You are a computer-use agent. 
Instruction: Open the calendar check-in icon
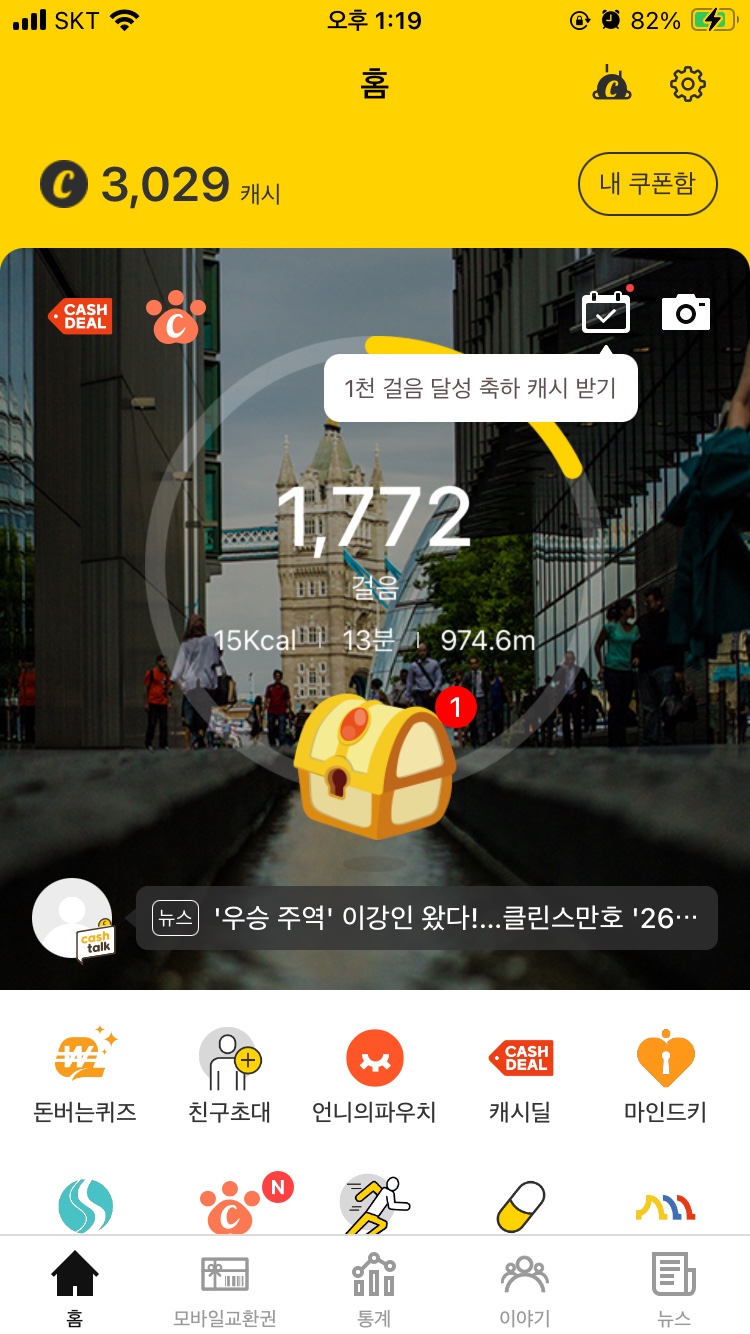tap(606, 313)
